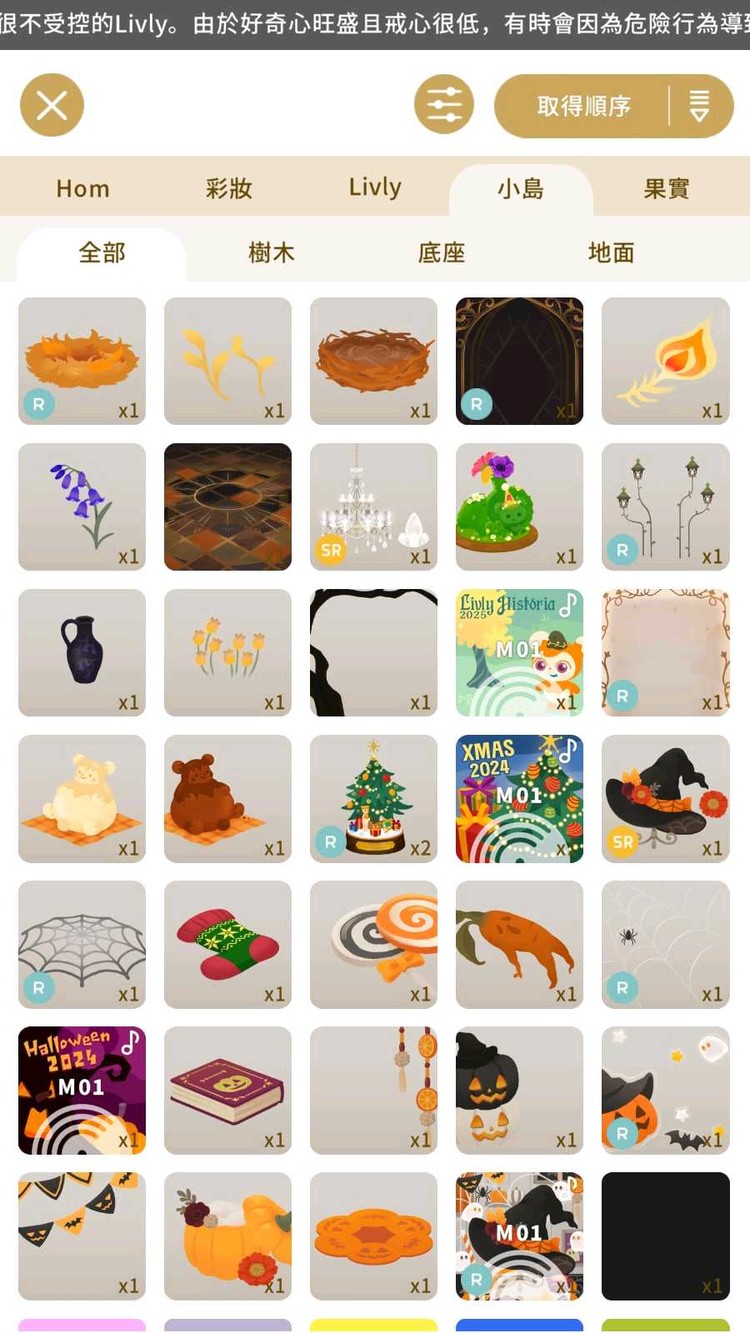The image size is (750, 1333).
Task: Select the XMAS 2024 M01 music item
Action: [520, 799]
